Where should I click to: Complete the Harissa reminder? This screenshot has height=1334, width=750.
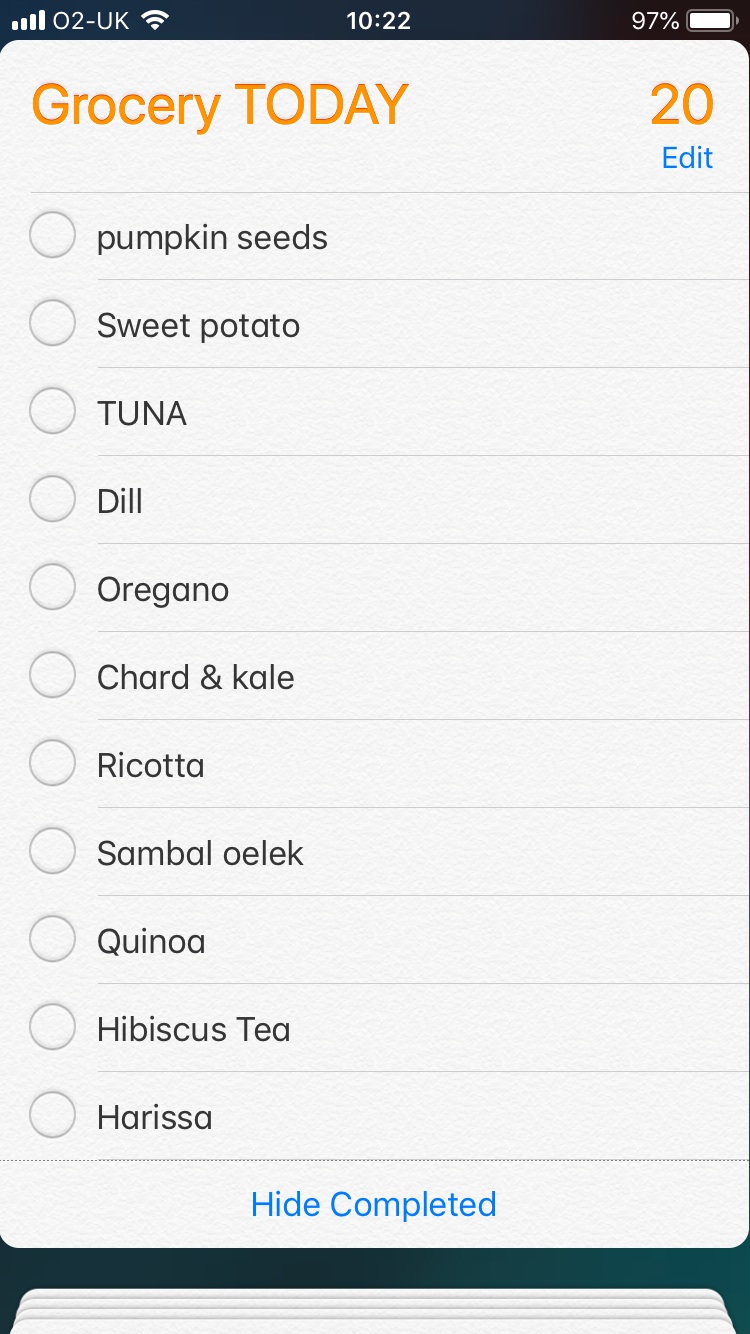tap(52, 1116)
